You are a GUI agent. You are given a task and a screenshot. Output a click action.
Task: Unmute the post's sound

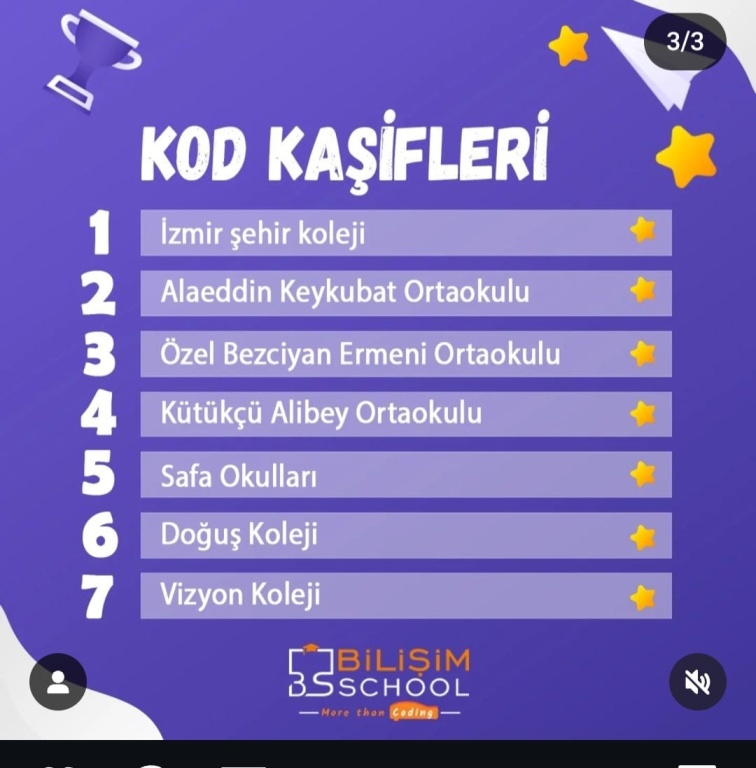click(697, 682)
